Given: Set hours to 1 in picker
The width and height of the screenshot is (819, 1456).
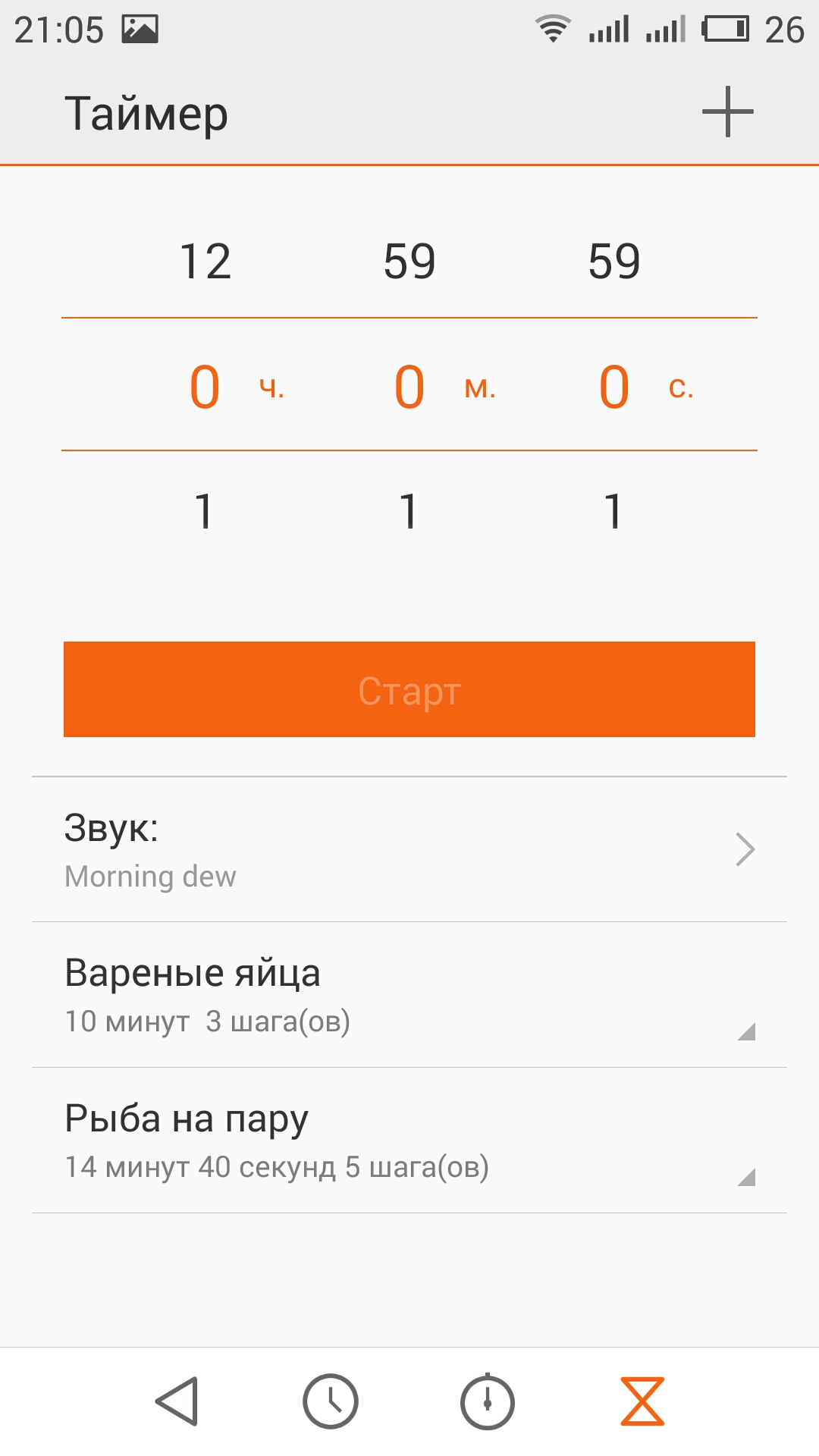Looking at the screenshot, I should [x=204, y=511].
